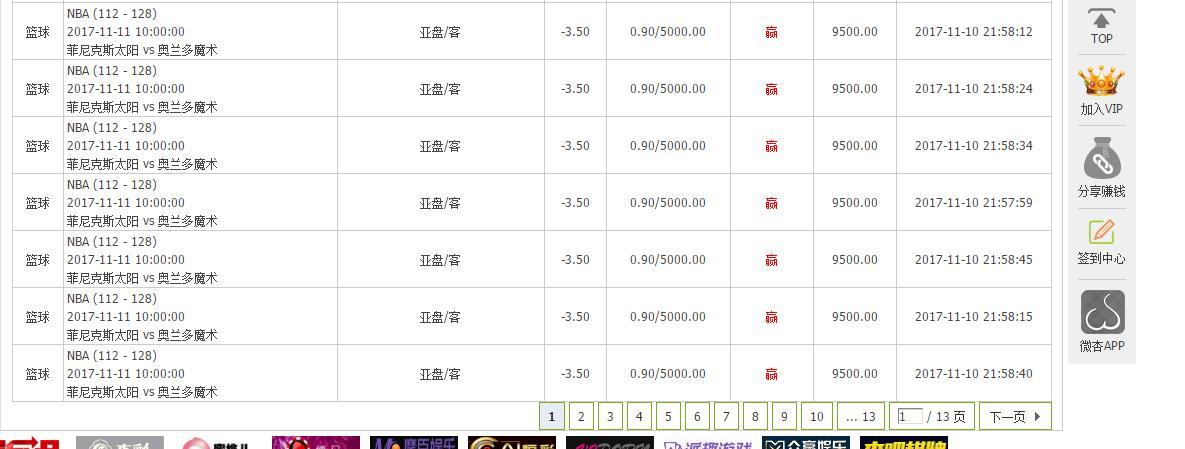The height and width of the screenshot is (449, 1185).
Task: Open the 签到中心 check-in center
Action: tap(1101, 242)
